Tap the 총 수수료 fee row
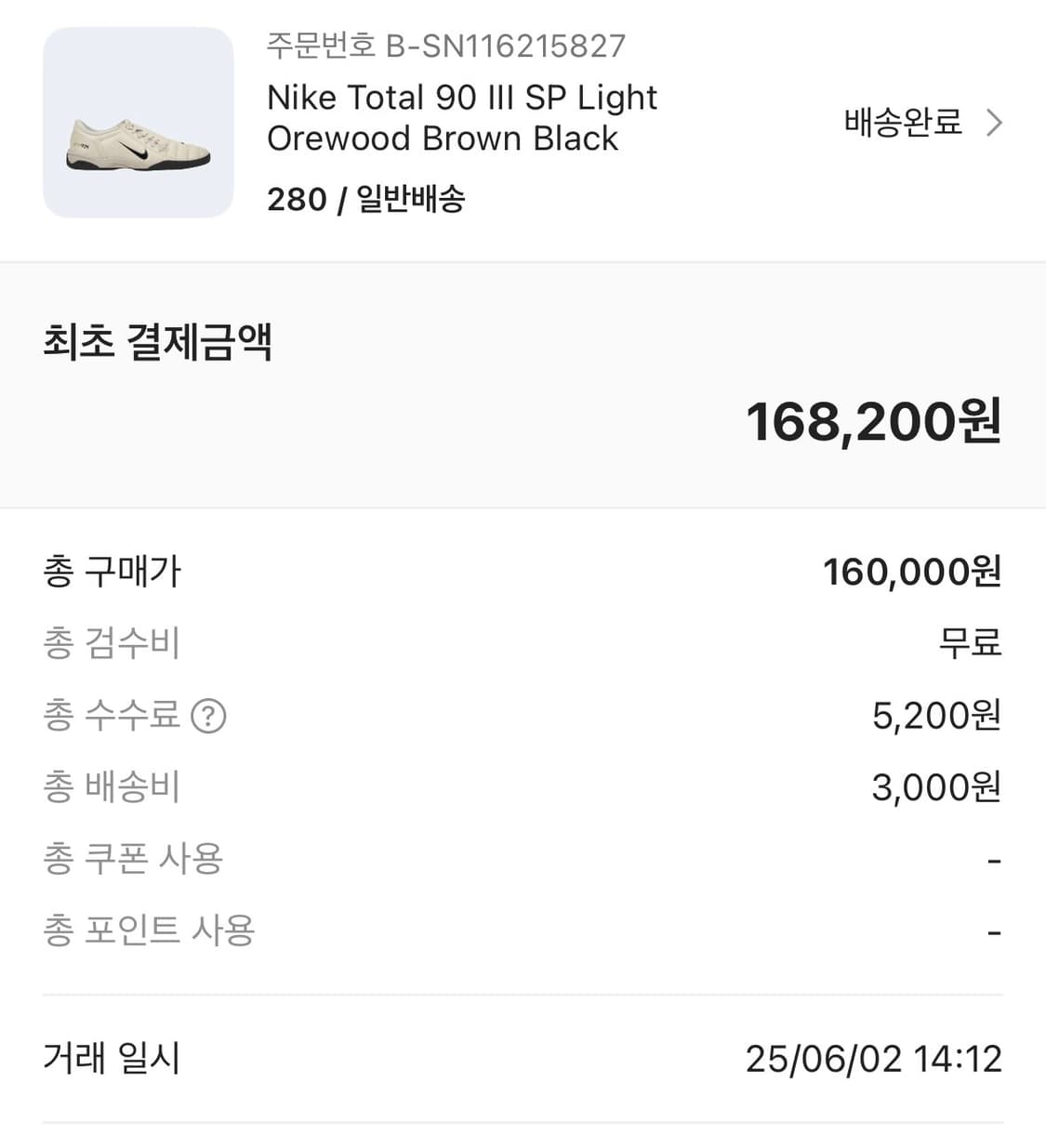 click(112, 716)
